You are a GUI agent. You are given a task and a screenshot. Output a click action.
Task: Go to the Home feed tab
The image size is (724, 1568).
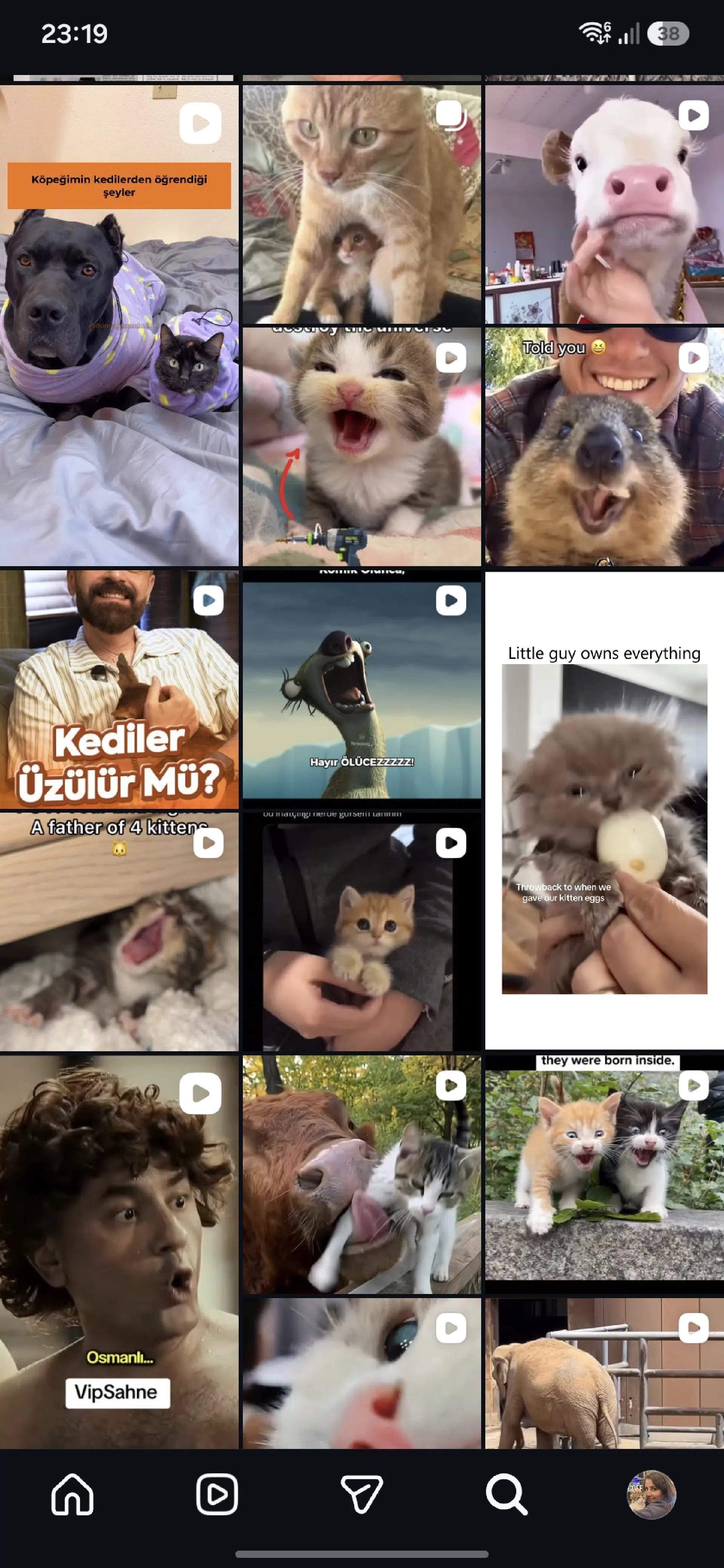pos(72,1494)
